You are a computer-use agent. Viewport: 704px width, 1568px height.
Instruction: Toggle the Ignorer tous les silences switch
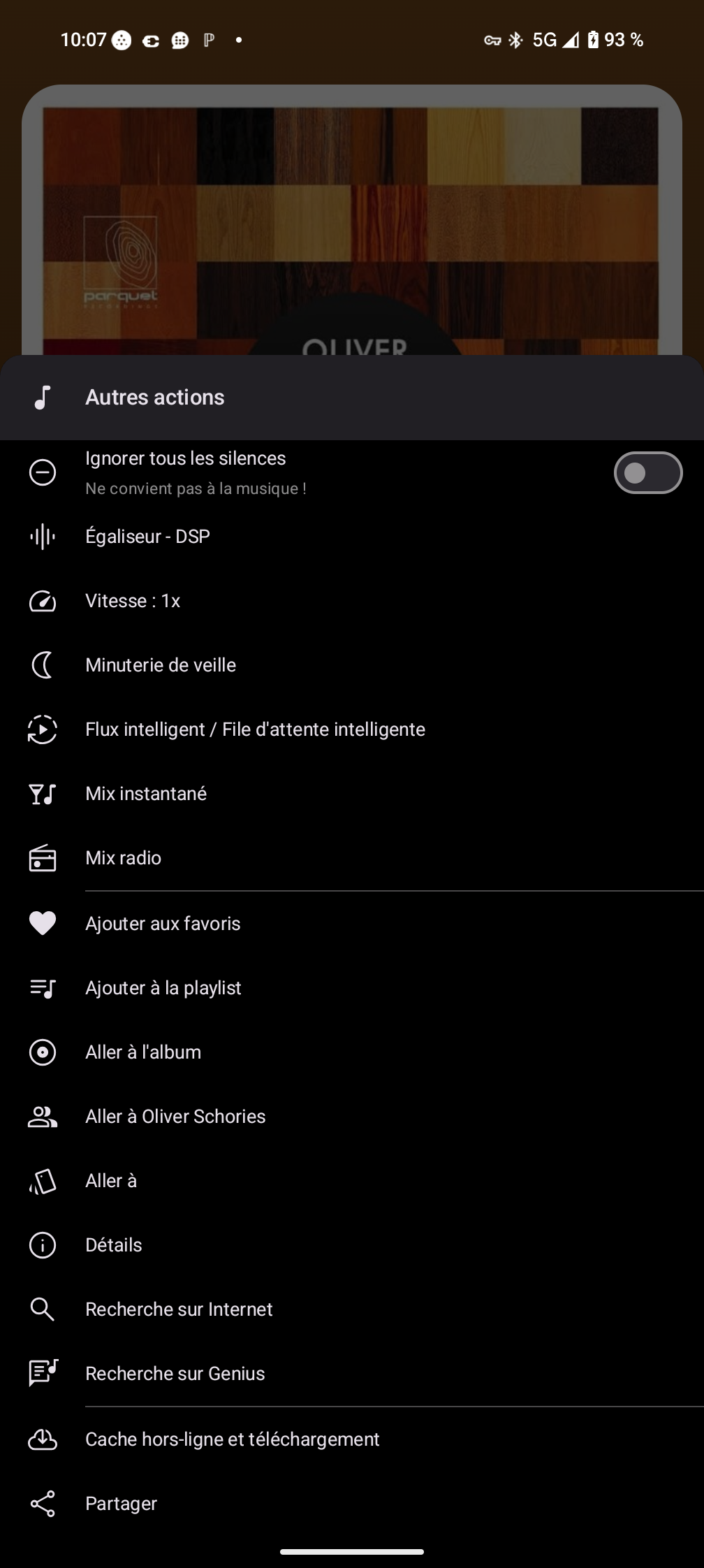(x=647, y=473)
